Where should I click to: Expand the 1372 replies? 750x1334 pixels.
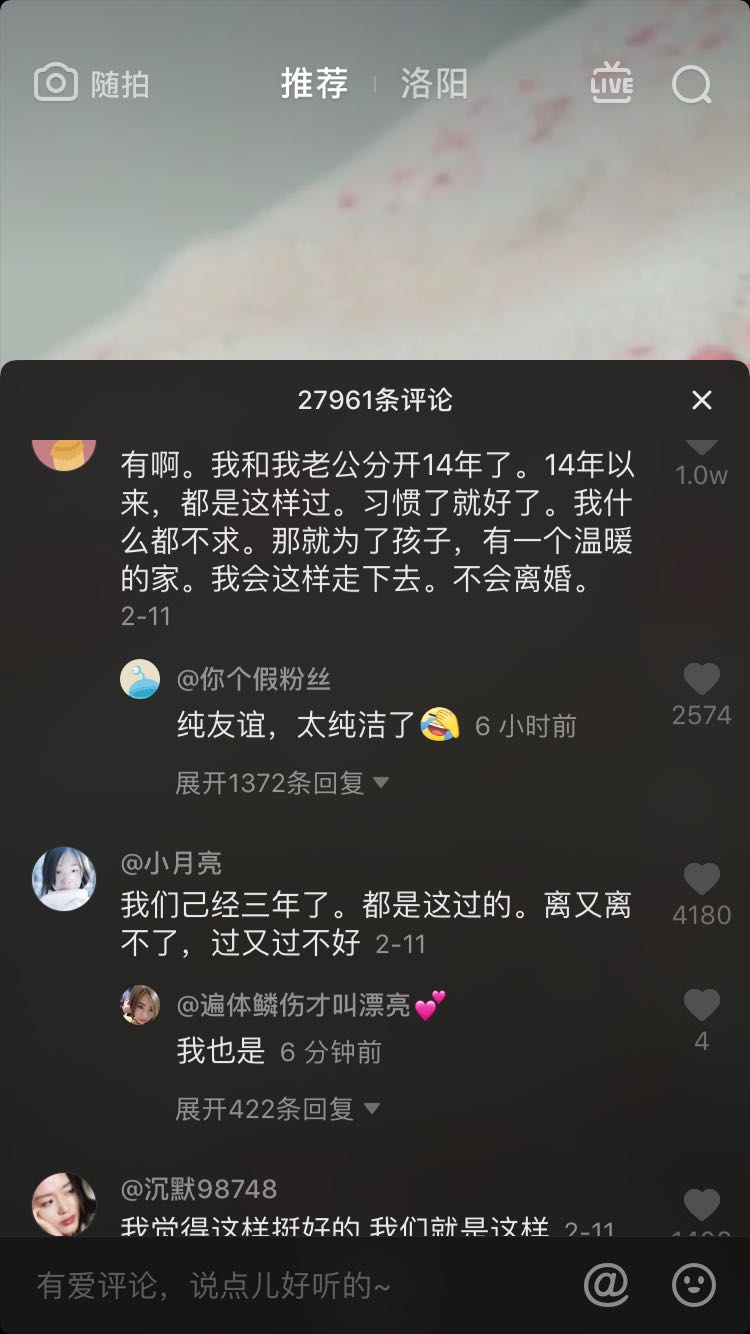click(281, 783)
